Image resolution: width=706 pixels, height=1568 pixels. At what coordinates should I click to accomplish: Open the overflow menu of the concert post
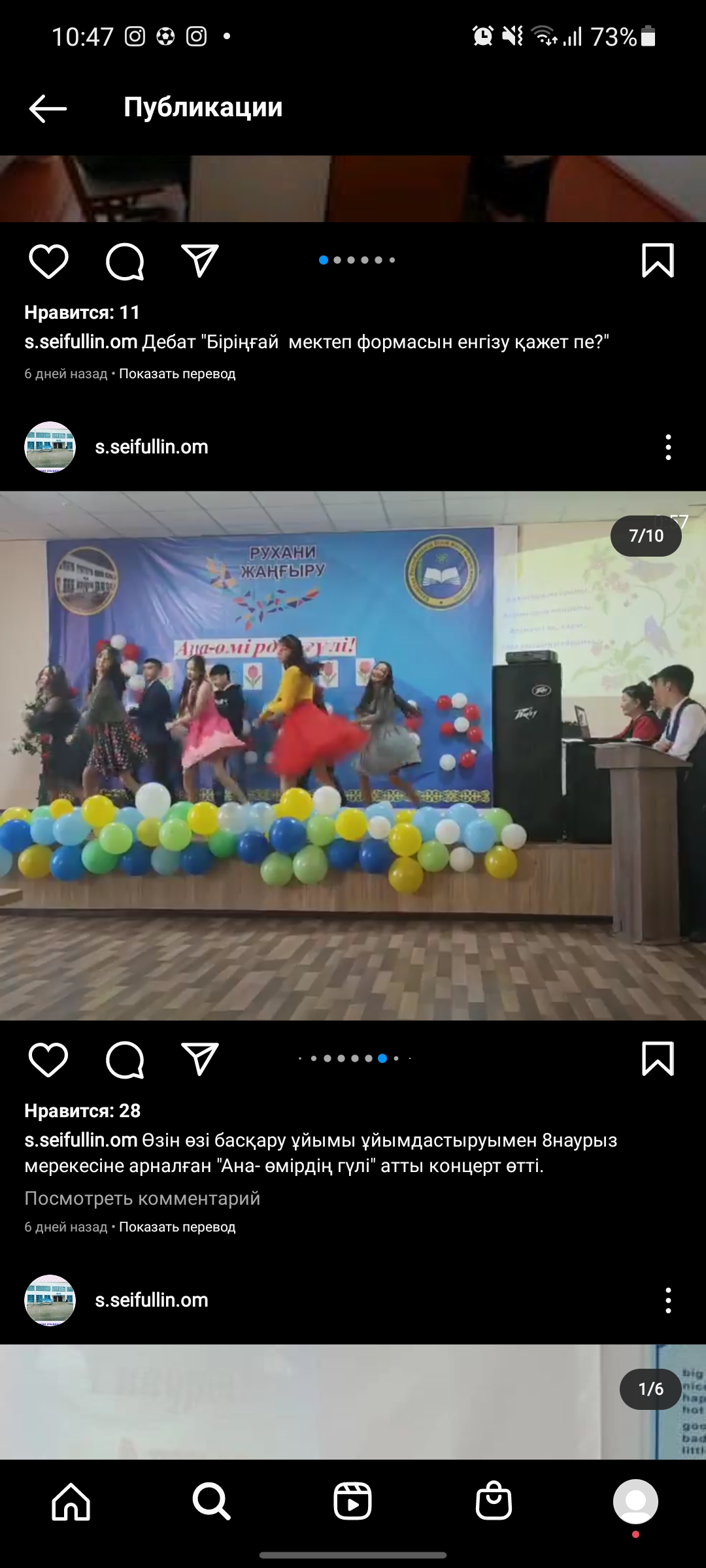tap(668, 448)
